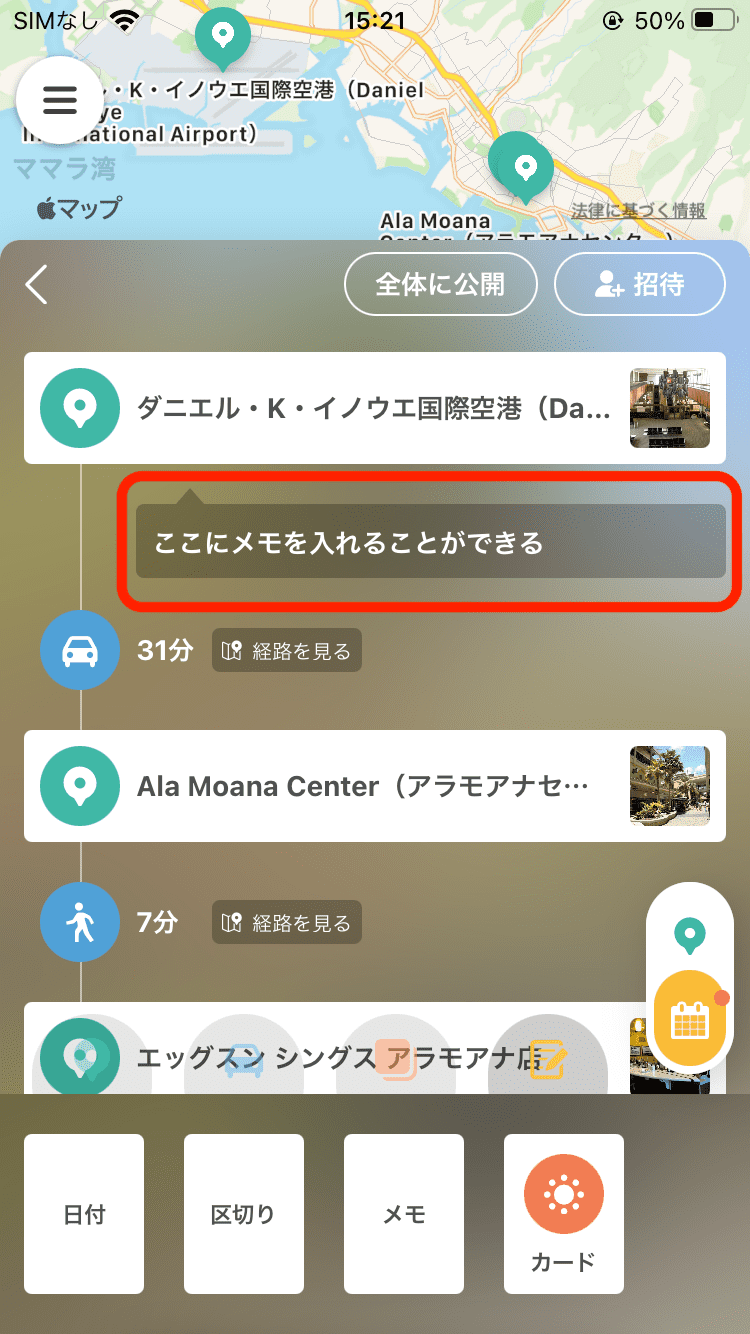Add a 日付 date item

click(84, 1214)
